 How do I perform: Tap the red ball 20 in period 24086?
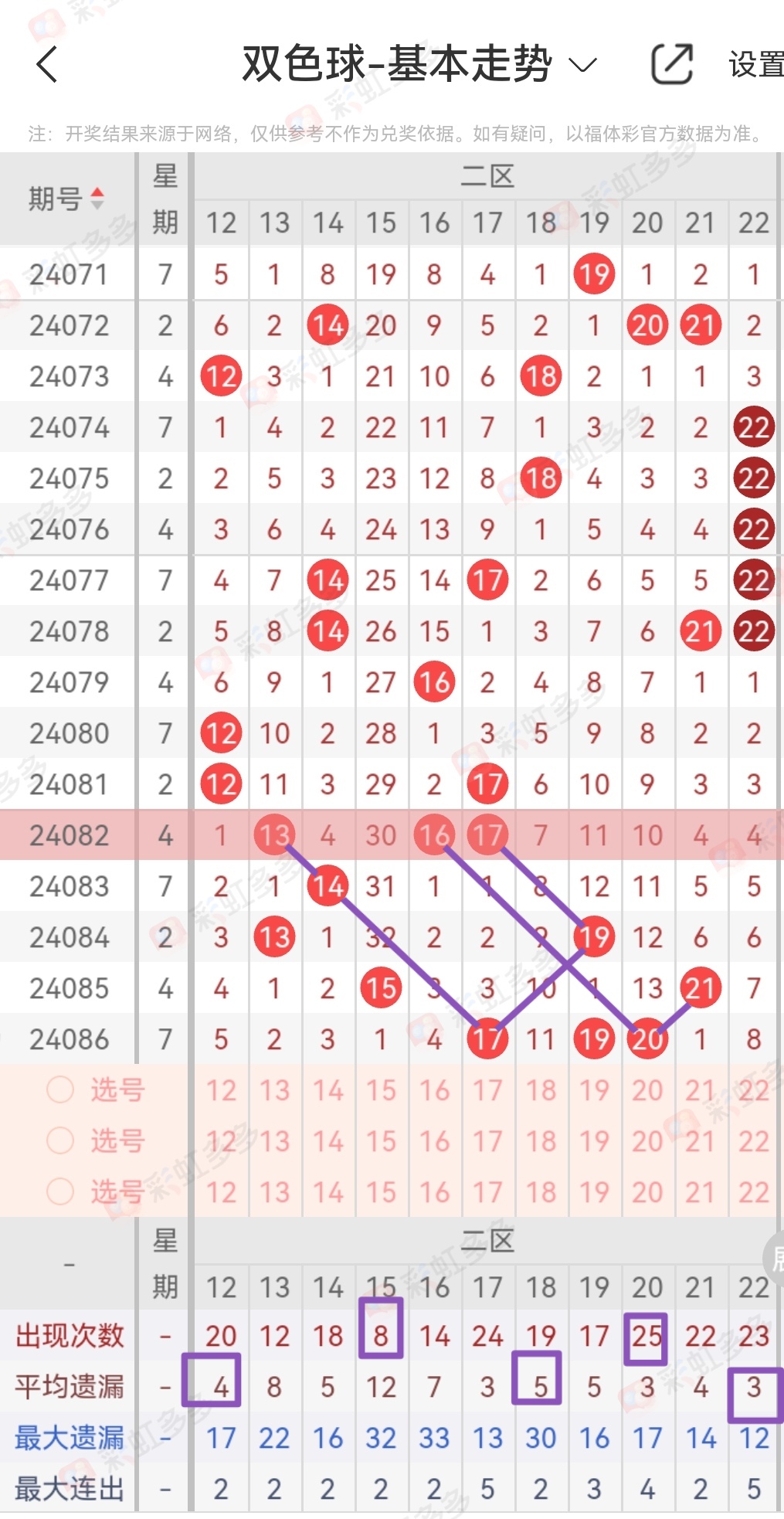pyautogui.click(x=647, y=1038)
